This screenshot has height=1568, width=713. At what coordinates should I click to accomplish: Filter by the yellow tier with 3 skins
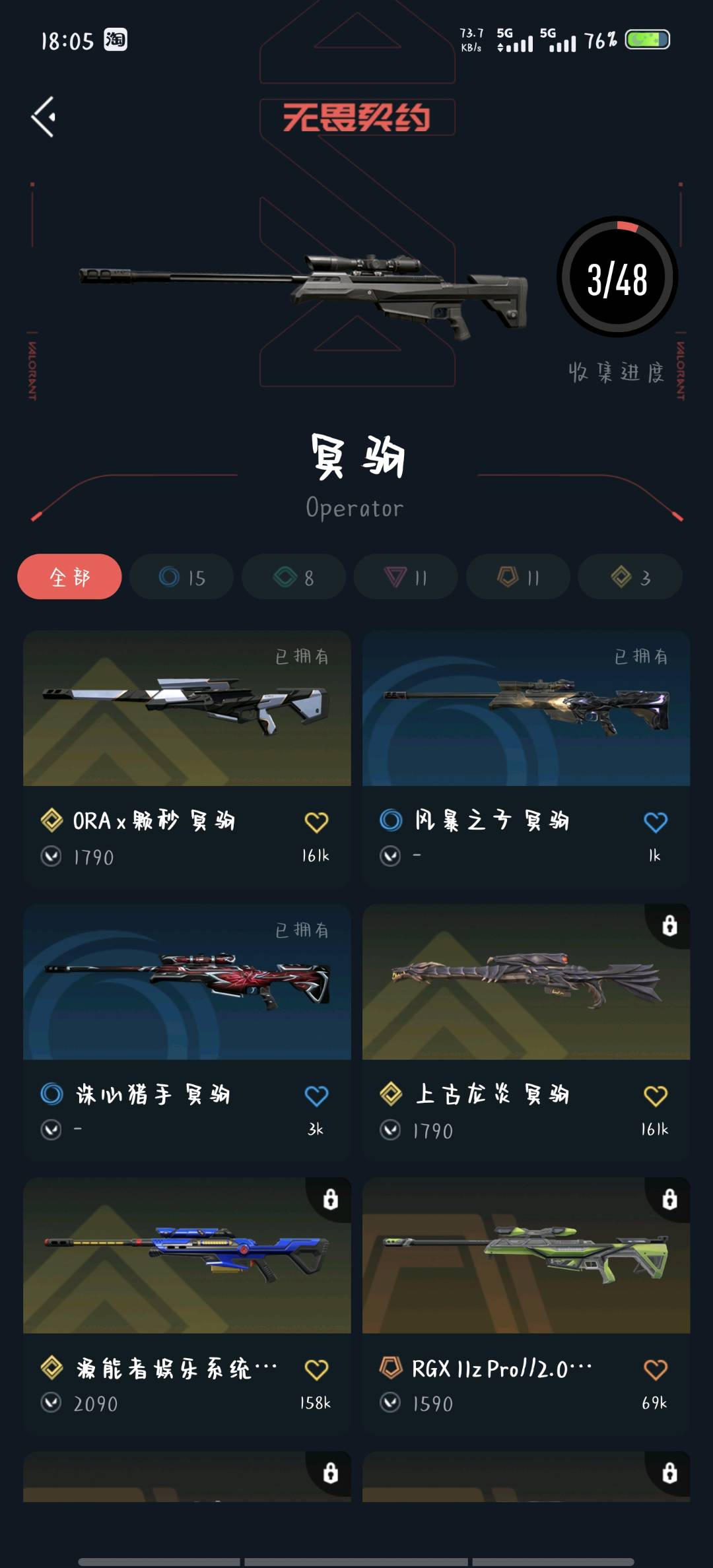[x=630, y=577]
